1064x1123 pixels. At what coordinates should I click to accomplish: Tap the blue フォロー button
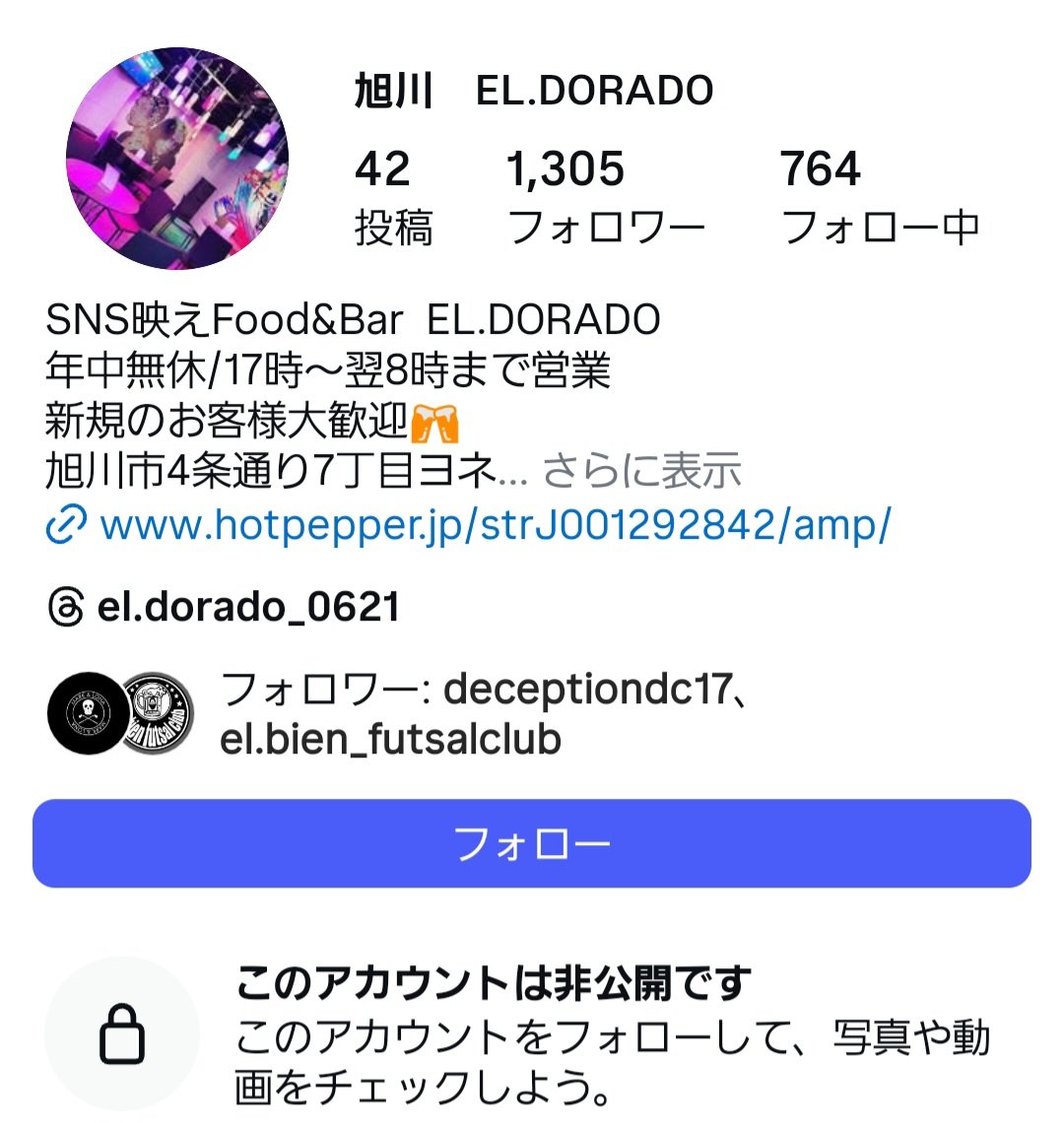click(x=532, y=843)
